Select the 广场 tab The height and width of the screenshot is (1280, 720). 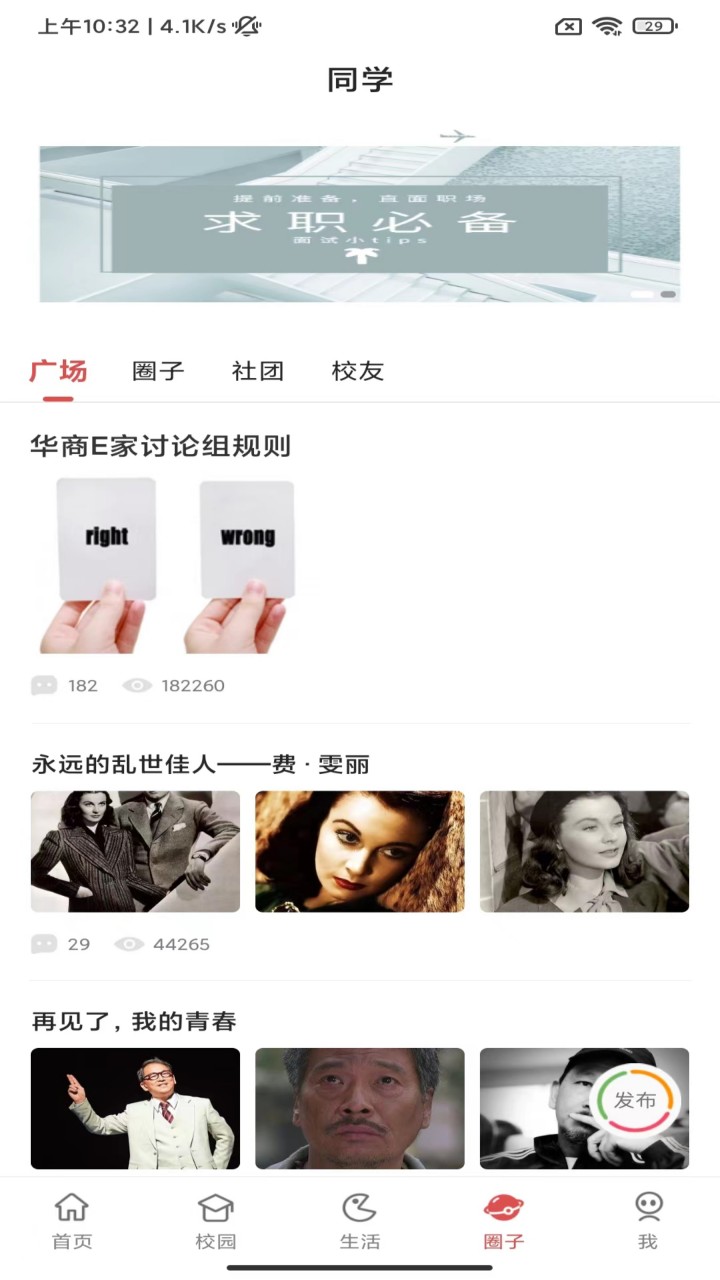click(x=58, y=371)
